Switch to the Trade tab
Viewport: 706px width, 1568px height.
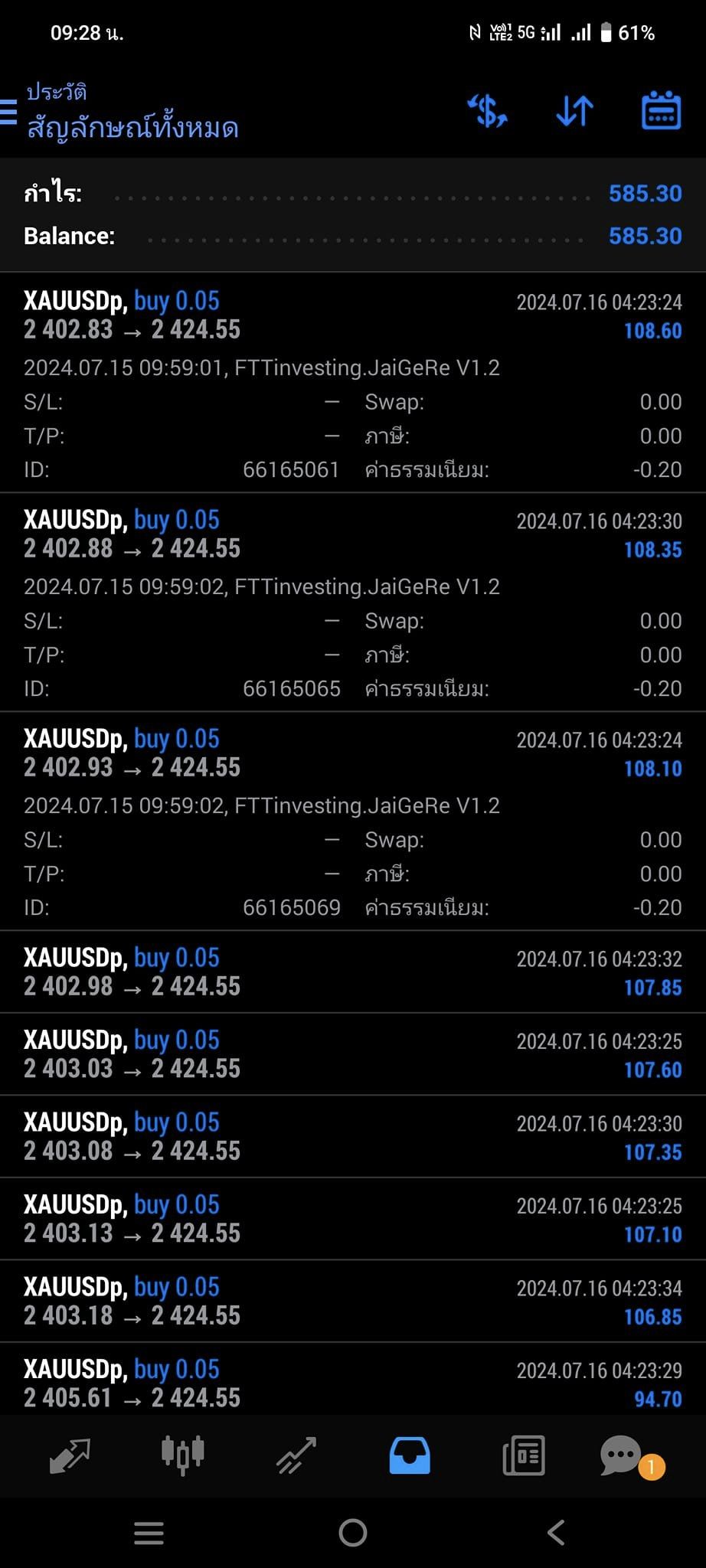pos(296,1455)
